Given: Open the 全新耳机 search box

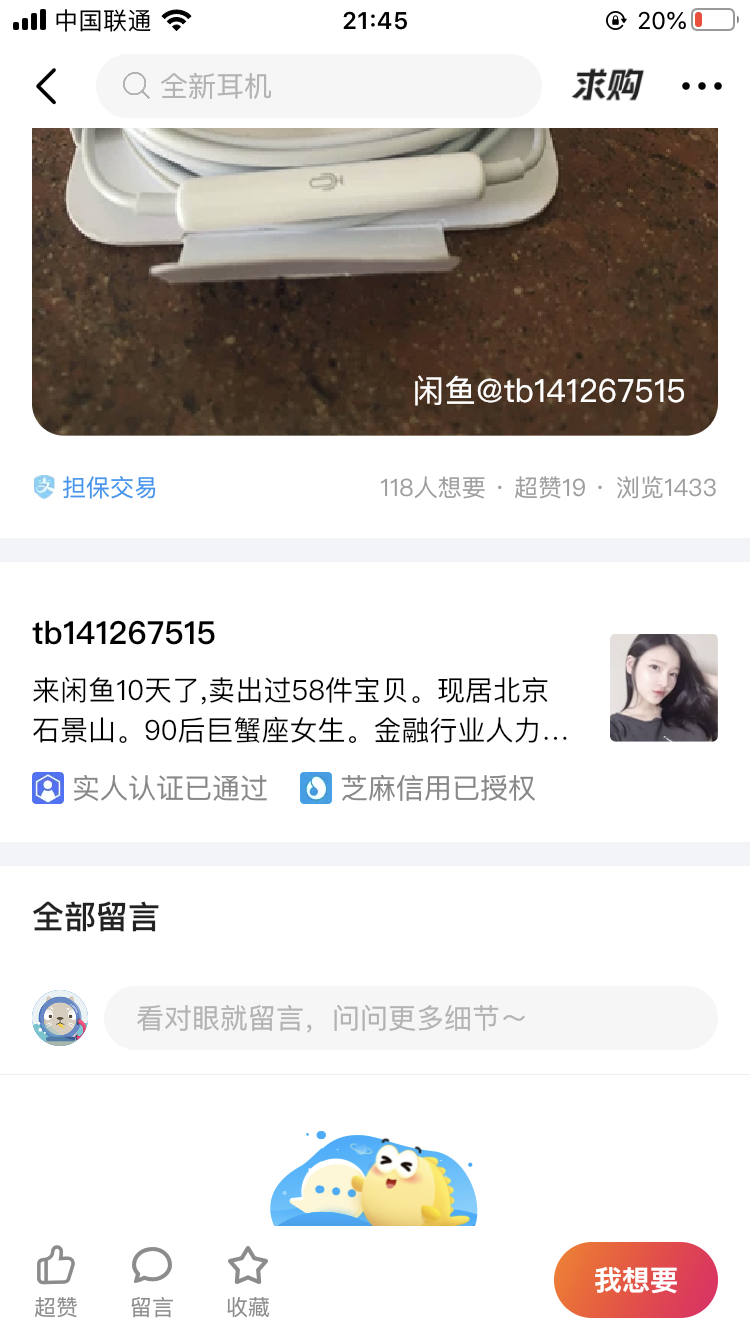Looking at the screenshot, I should (x=318, y=87).
